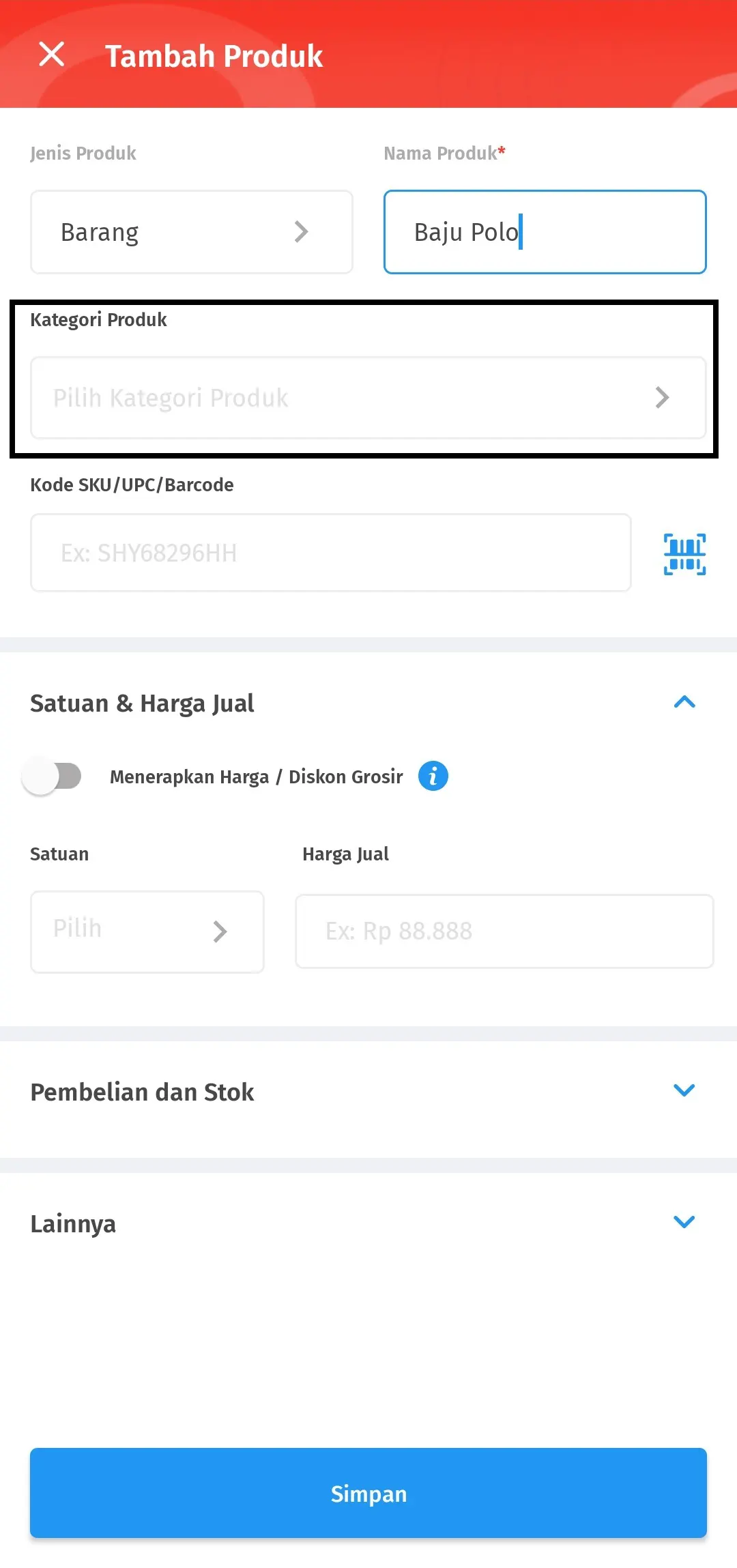Tap the arrow in the Satuan Pilih box
The image size is (737, 1568).
tap(220, 931)
